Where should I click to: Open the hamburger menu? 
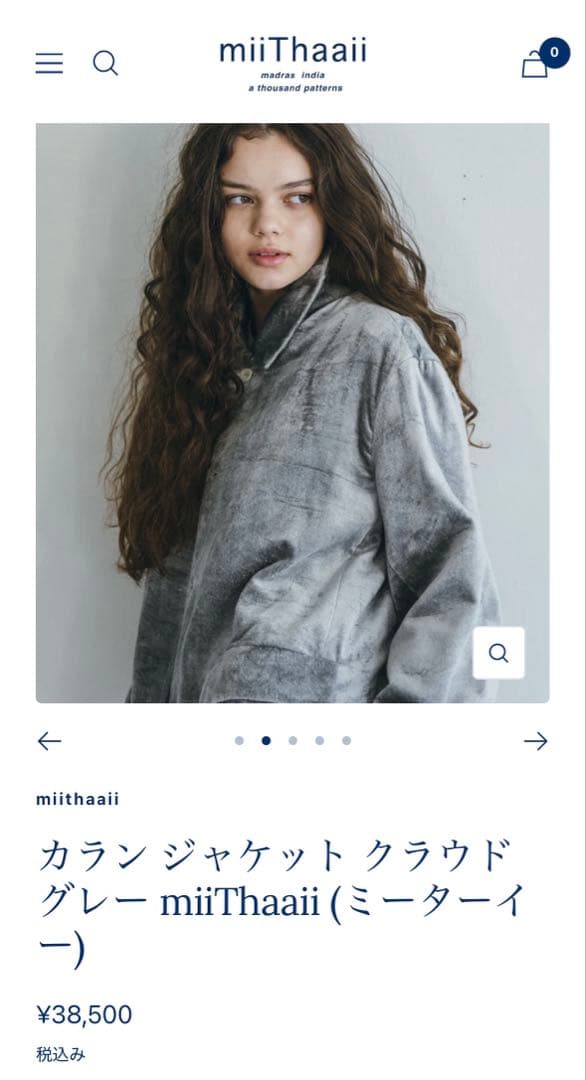click(49, 63)
